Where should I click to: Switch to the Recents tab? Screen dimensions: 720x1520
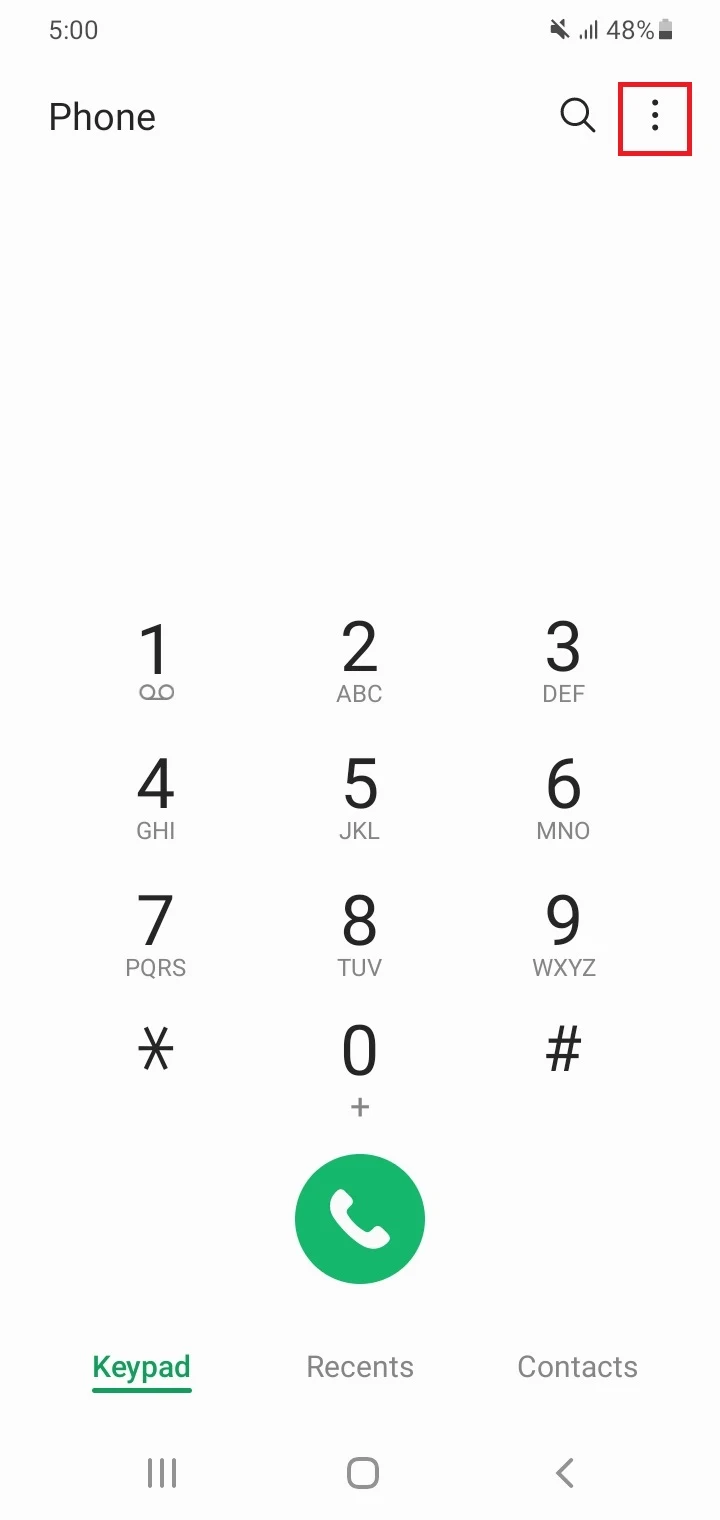360,1367
